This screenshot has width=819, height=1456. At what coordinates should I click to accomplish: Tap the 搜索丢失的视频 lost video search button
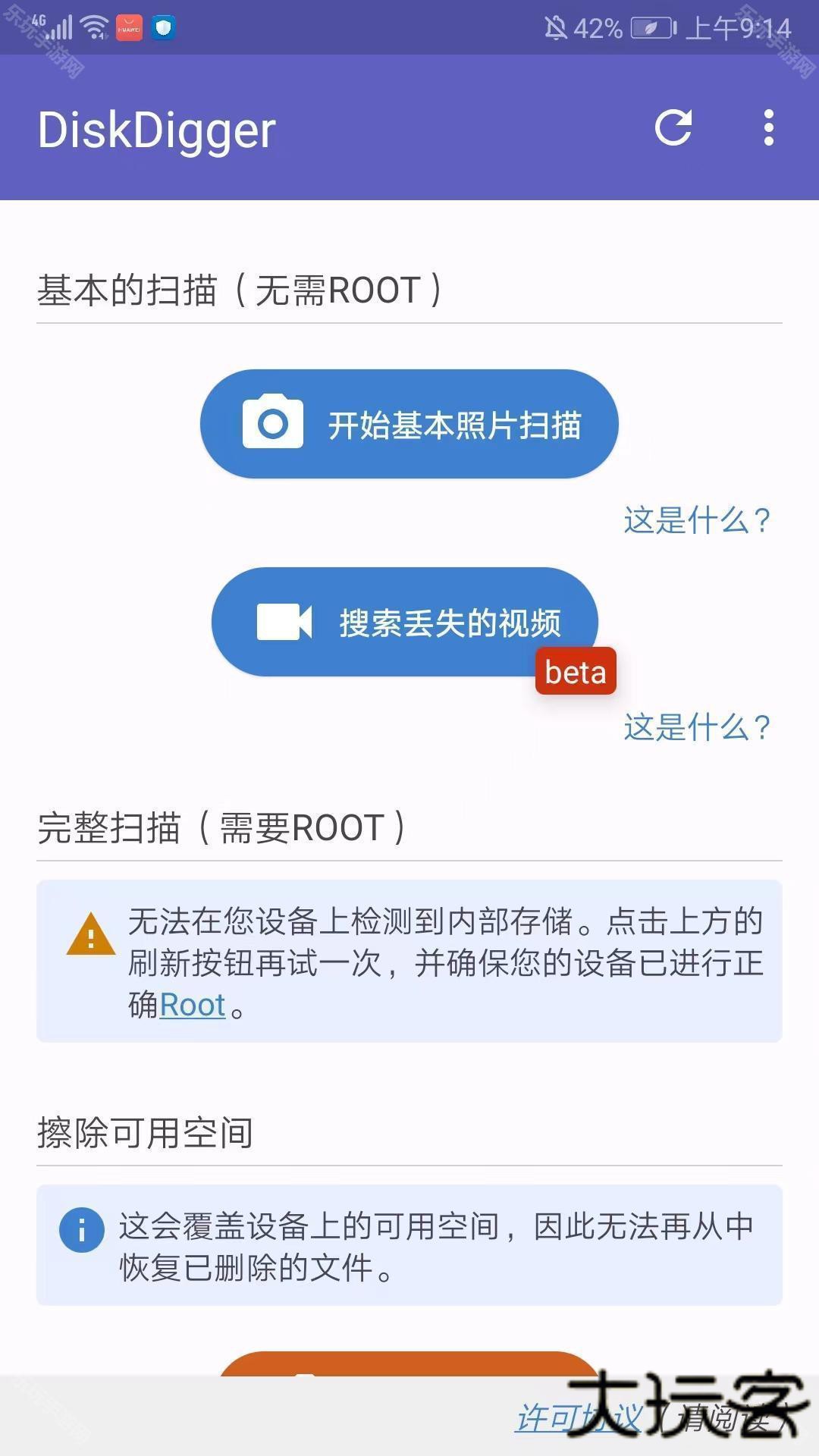point(404,622)
